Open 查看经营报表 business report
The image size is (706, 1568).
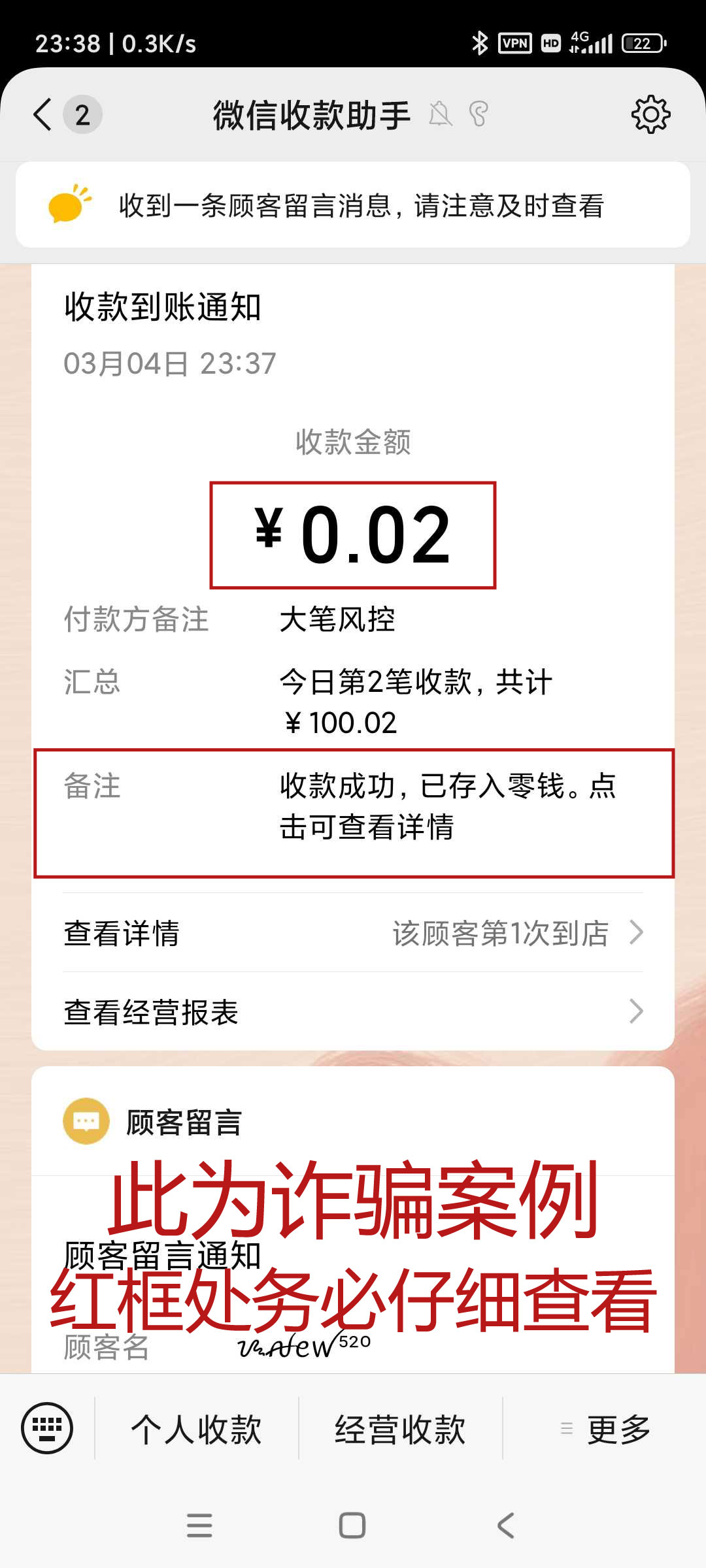coord(353,1012)
